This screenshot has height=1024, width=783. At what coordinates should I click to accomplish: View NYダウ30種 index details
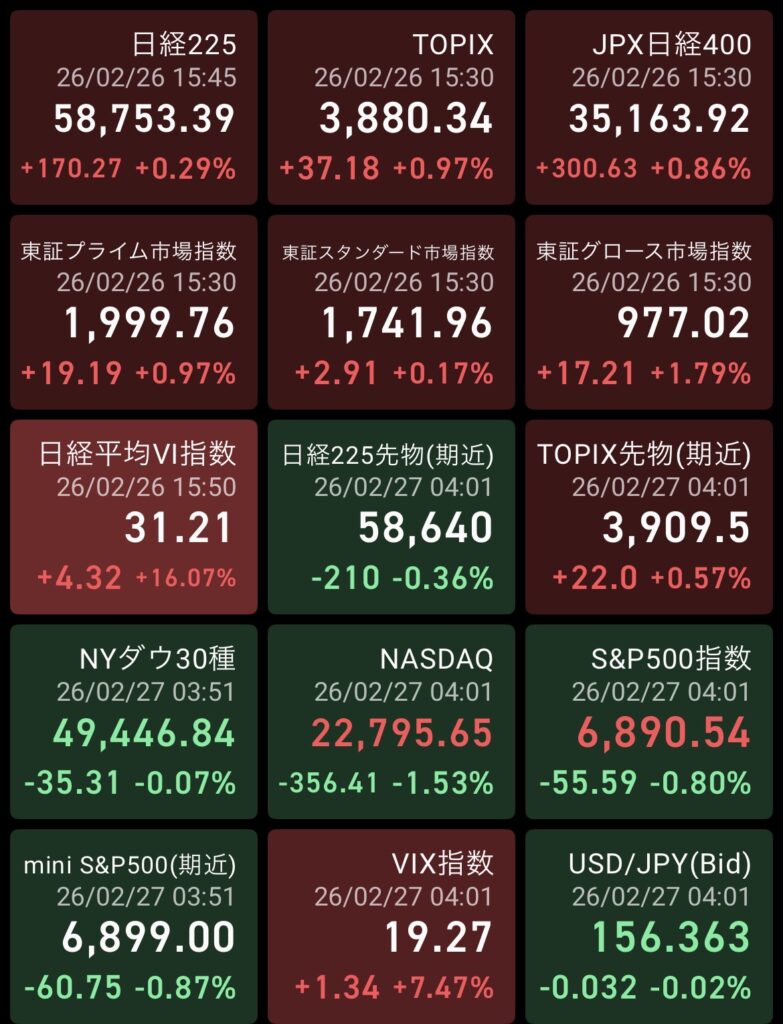point(134,721)
